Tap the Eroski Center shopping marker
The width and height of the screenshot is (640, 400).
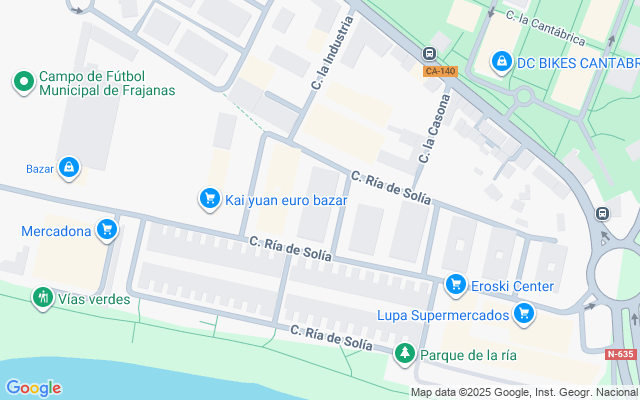tap(456, 286)
